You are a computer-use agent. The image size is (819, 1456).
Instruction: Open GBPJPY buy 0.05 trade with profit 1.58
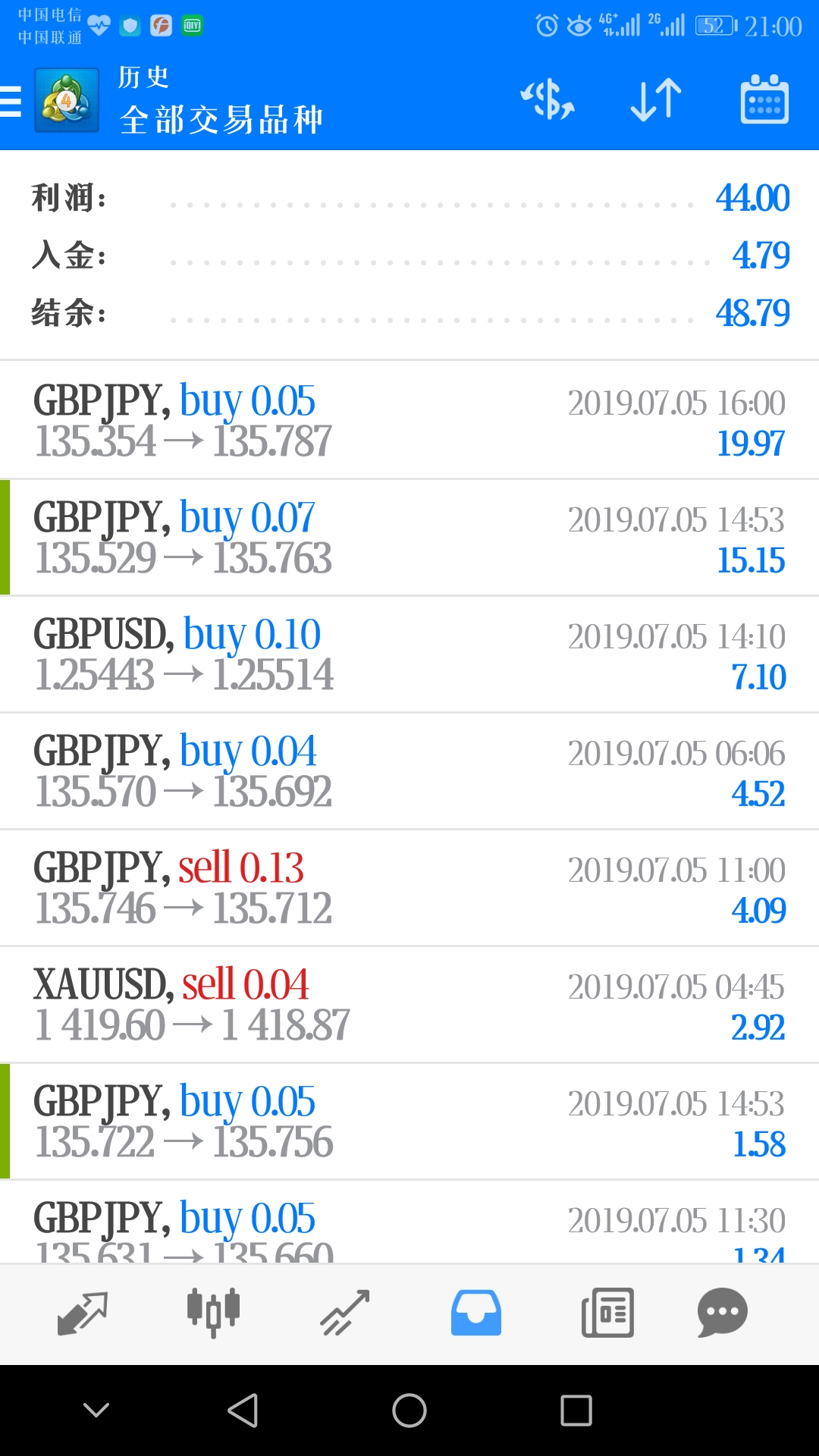pyautogui.click(x=409, y=1121)
